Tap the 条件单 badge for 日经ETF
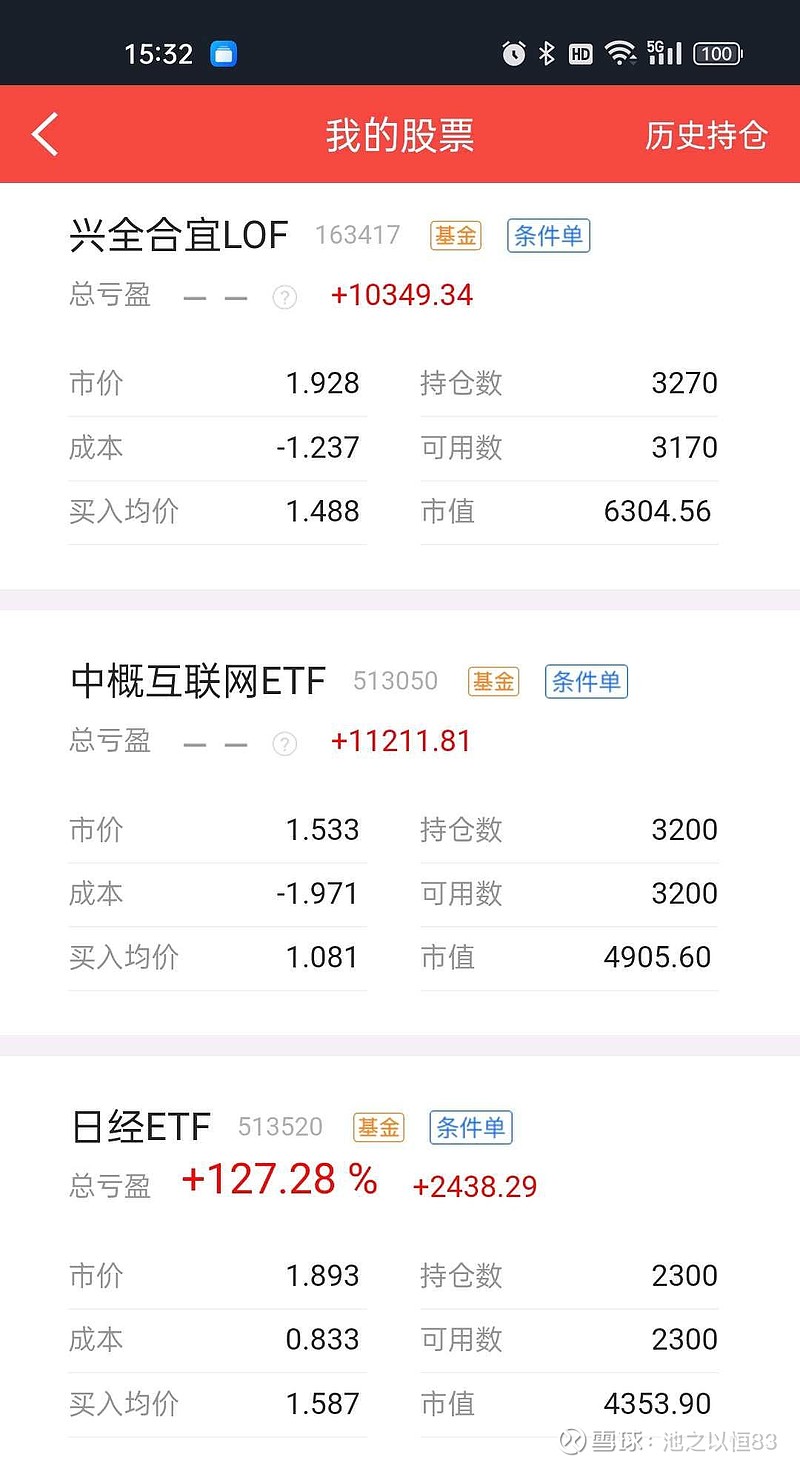This screenshot has width=800, height=1466. click(x=470, y=1127)
